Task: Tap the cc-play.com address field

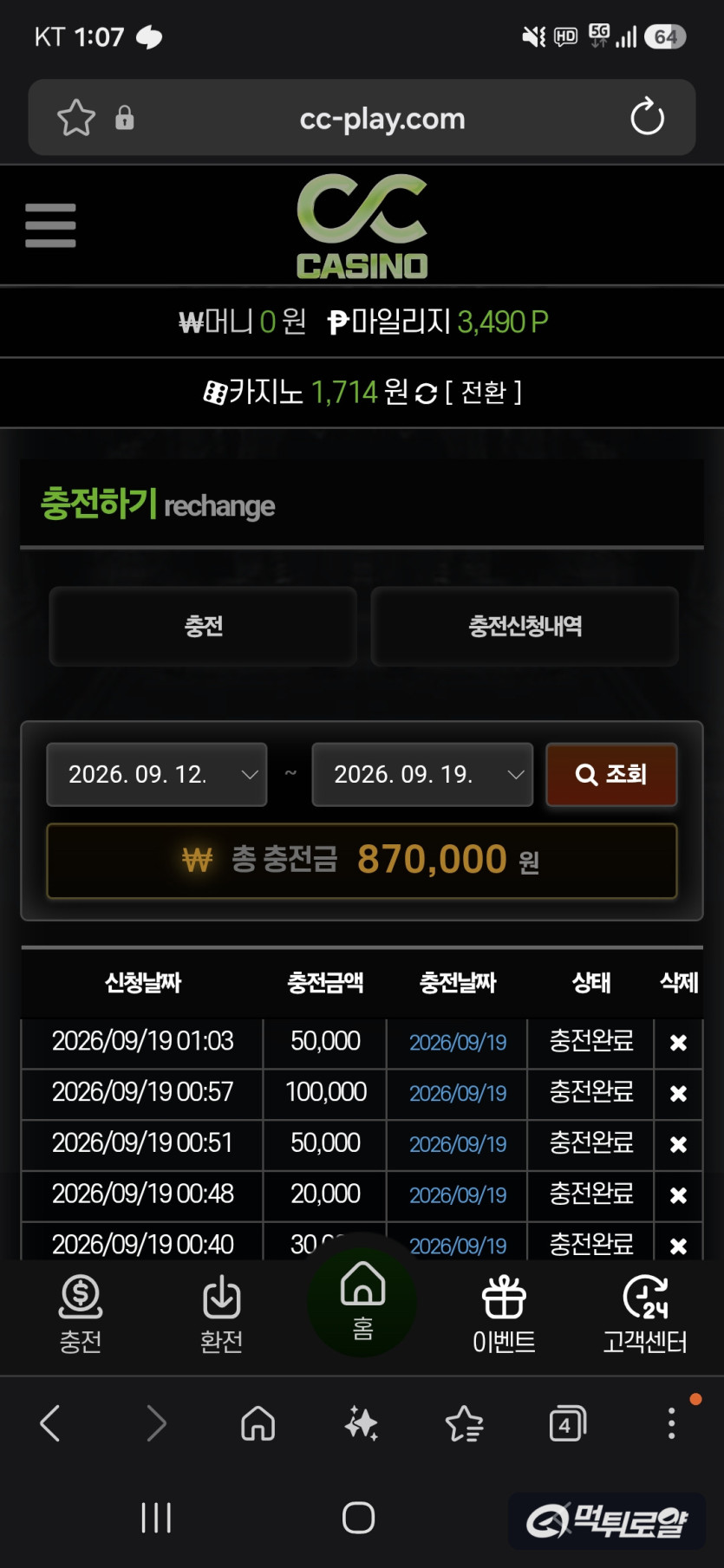Action: pos(382,118)
